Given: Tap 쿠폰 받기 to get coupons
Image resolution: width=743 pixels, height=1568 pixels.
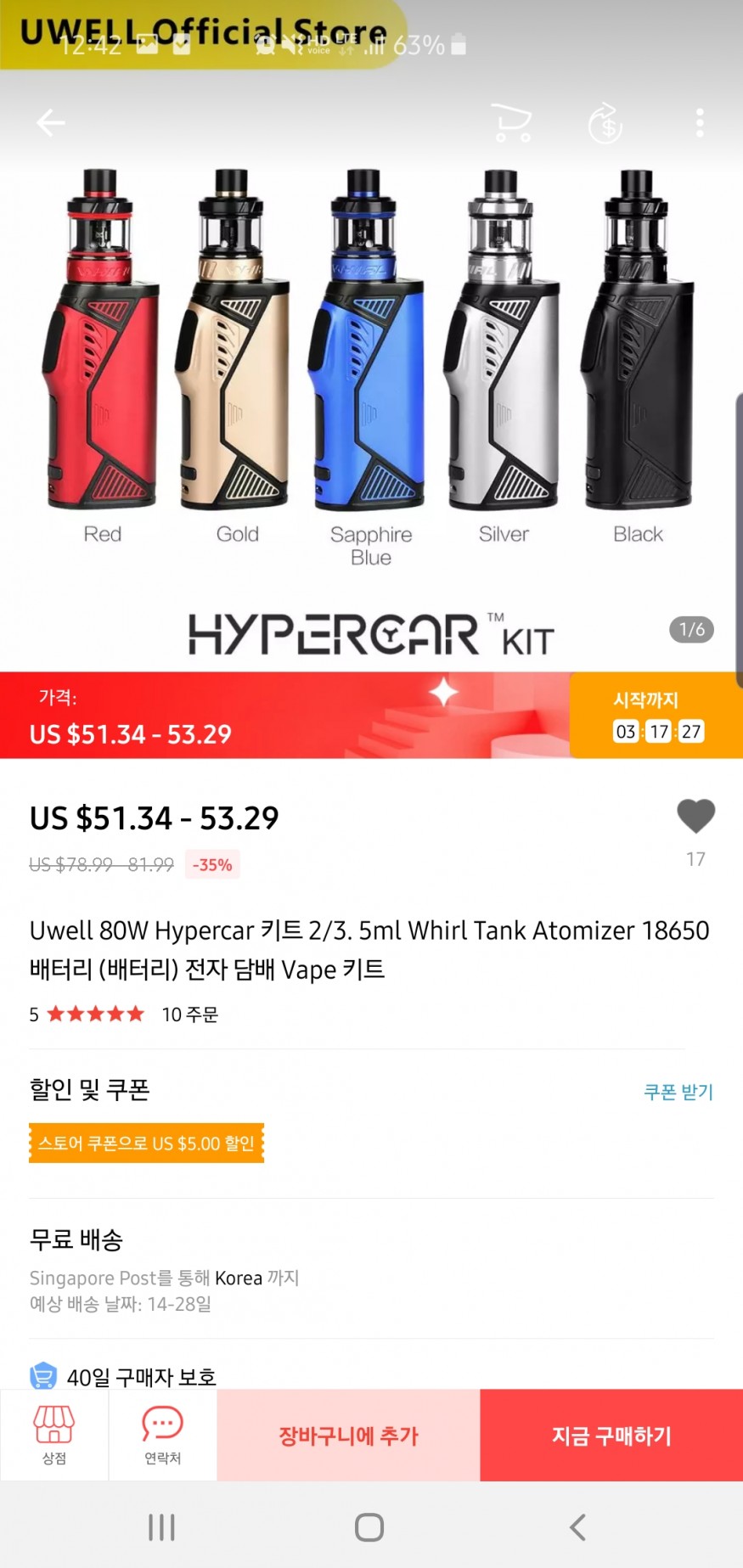Looking at the screenshot, I should [678, 1092].
